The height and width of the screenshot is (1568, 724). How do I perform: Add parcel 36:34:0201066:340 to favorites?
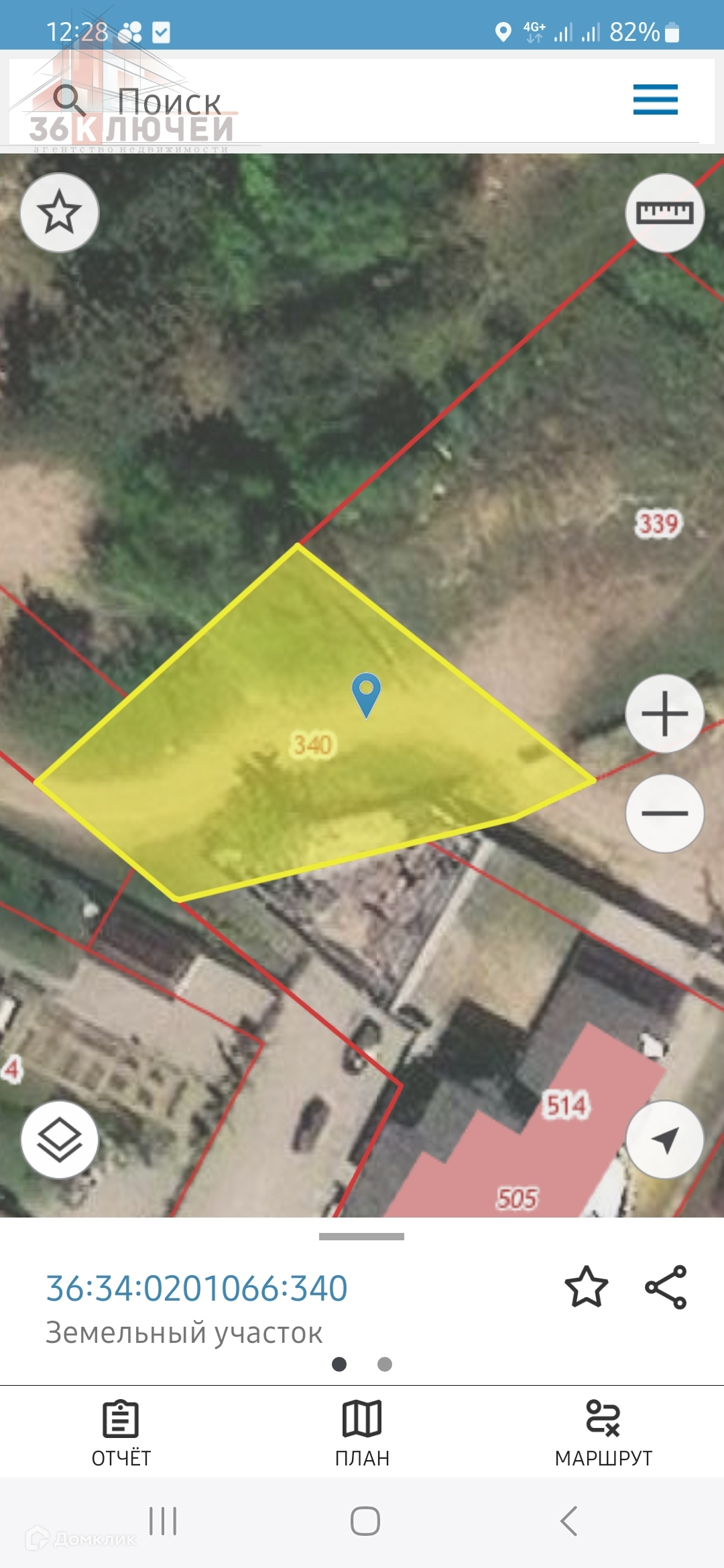[586, 1287]
